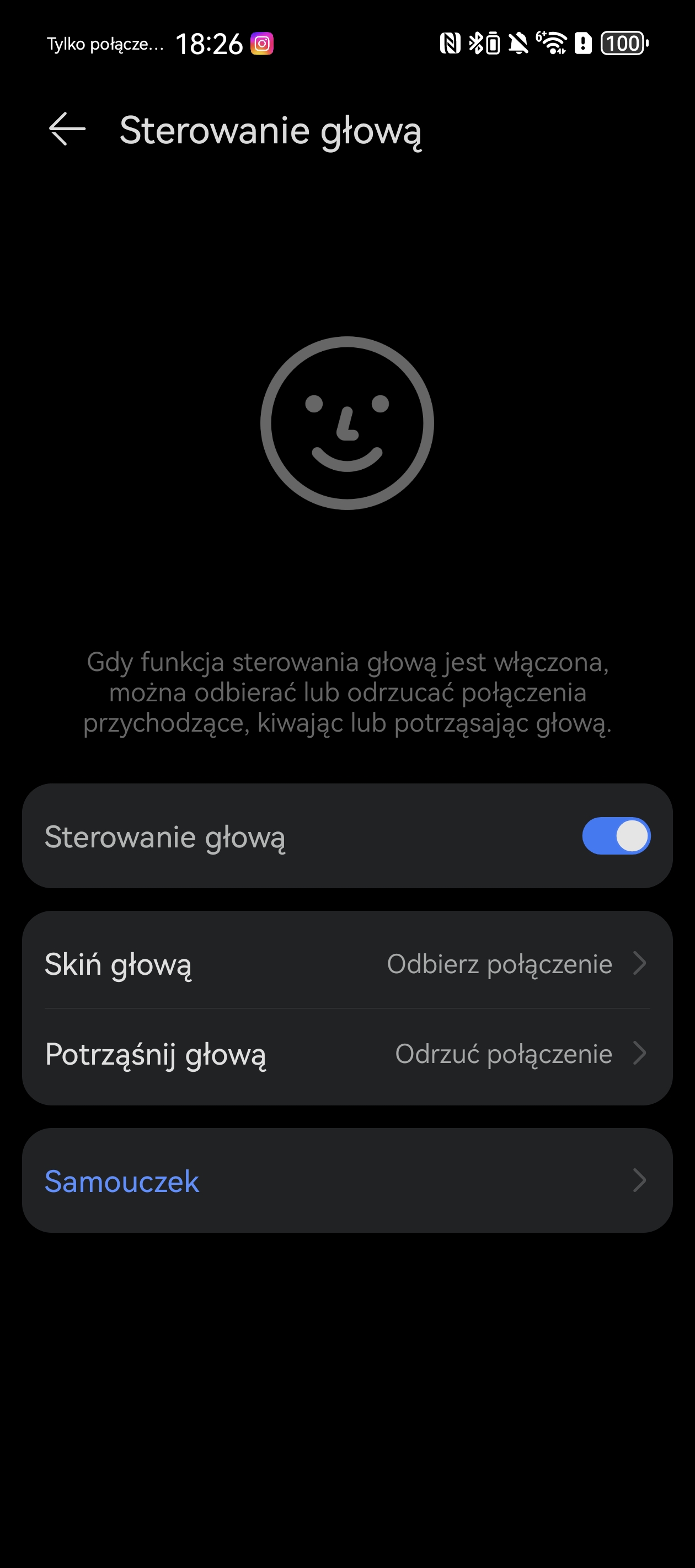
Task: Go back from Sterowanie głową screen
Action: coord(67,129)
